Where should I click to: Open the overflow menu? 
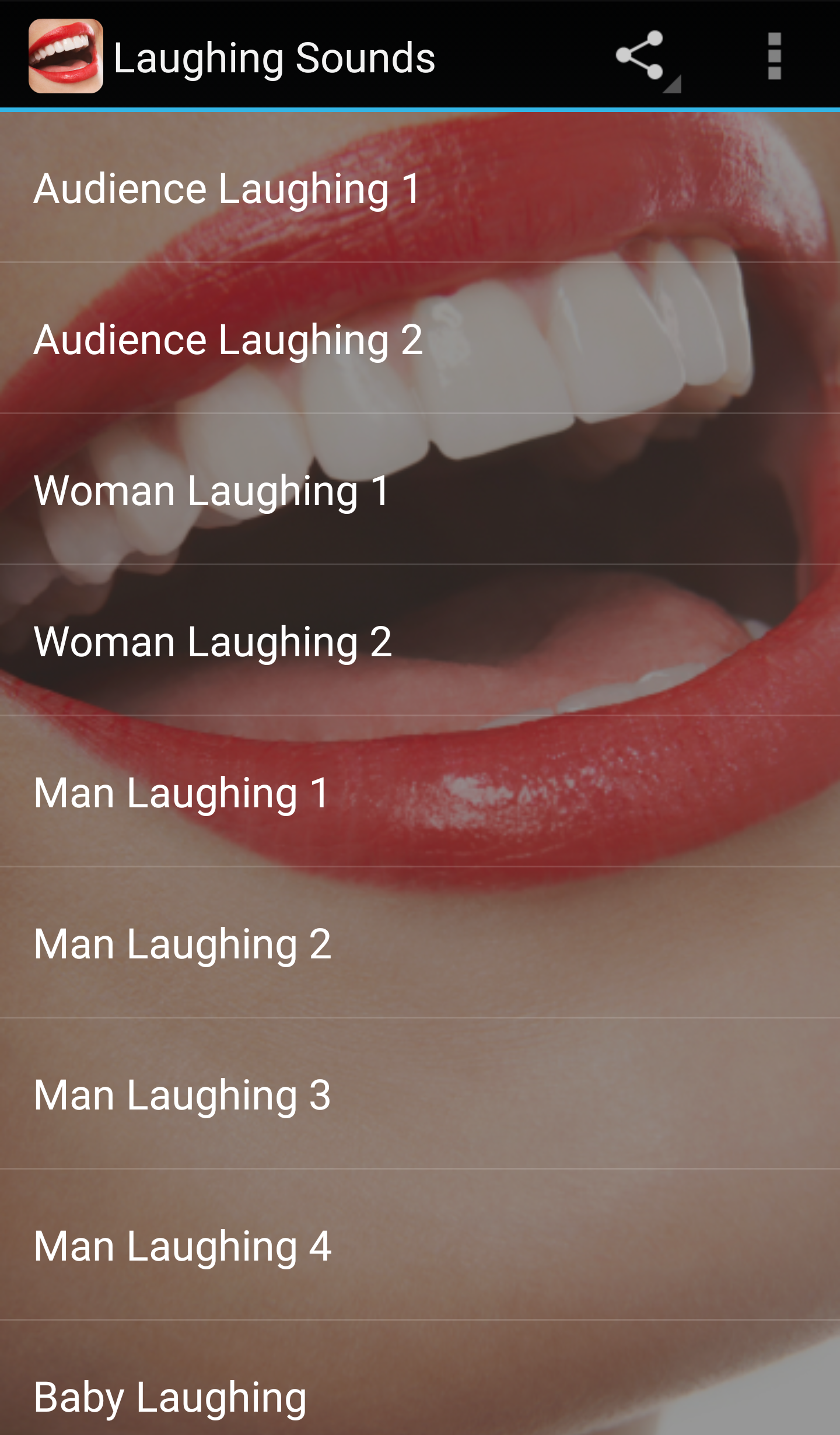[774, 57]
